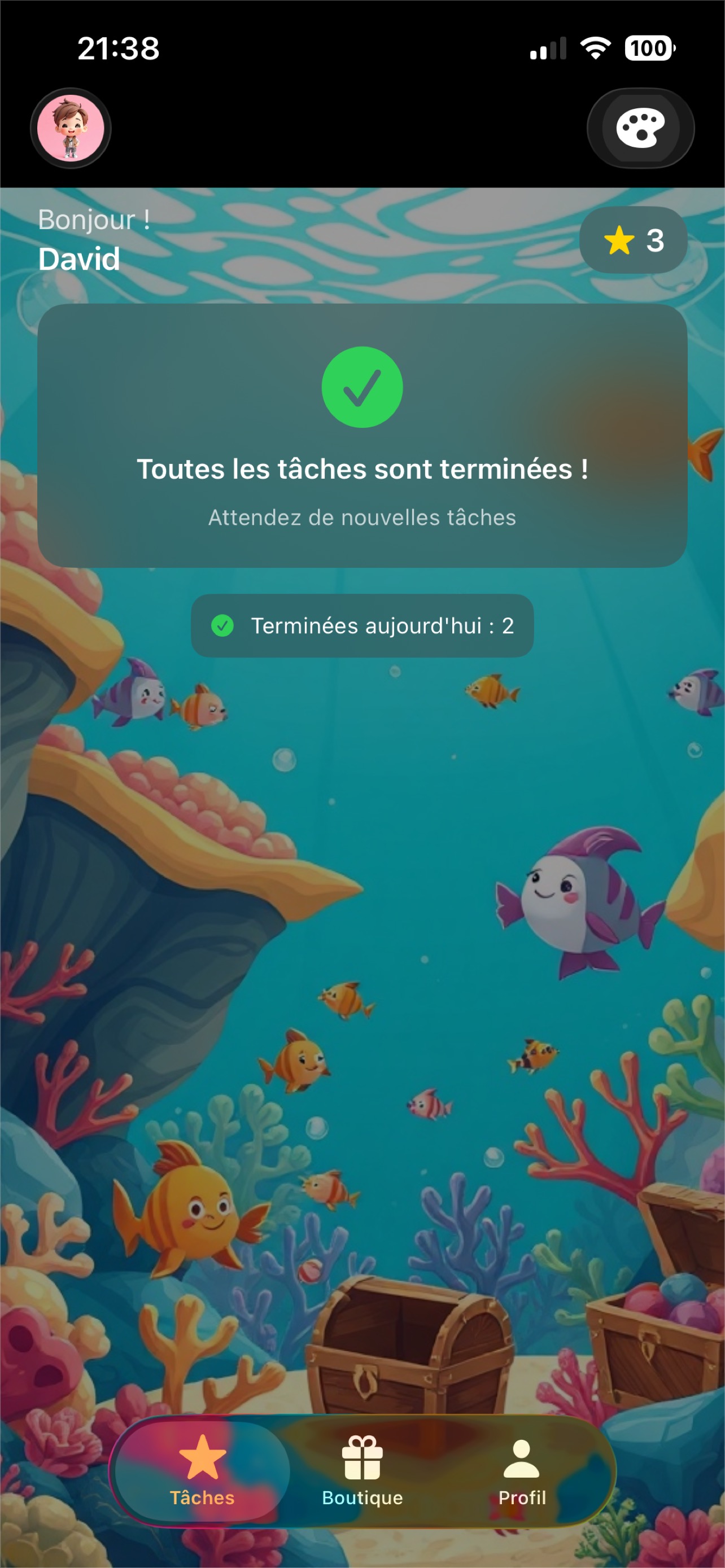Image resolution: width=725 pixels, height=1568 pixels.
Task: Open the theme palette button
Action: (640, 129)
